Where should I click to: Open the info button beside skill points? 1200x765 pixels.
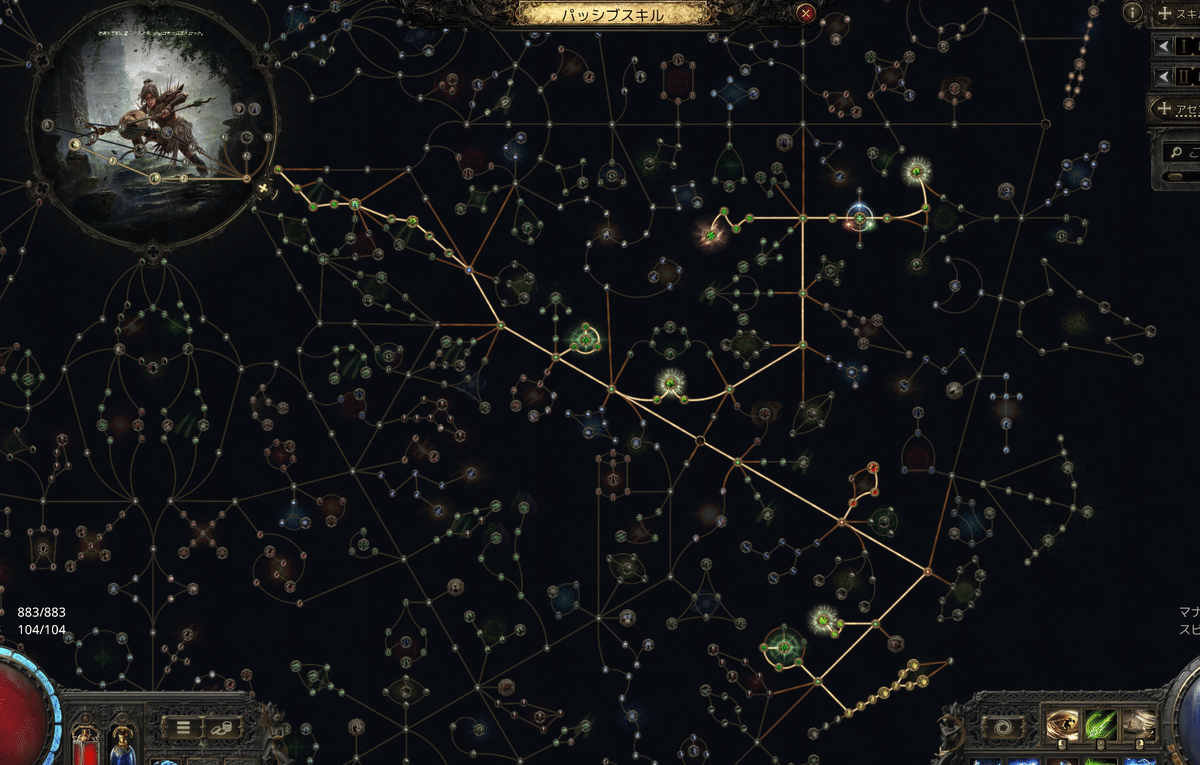pyautogui.click(x=1132, y=12)
